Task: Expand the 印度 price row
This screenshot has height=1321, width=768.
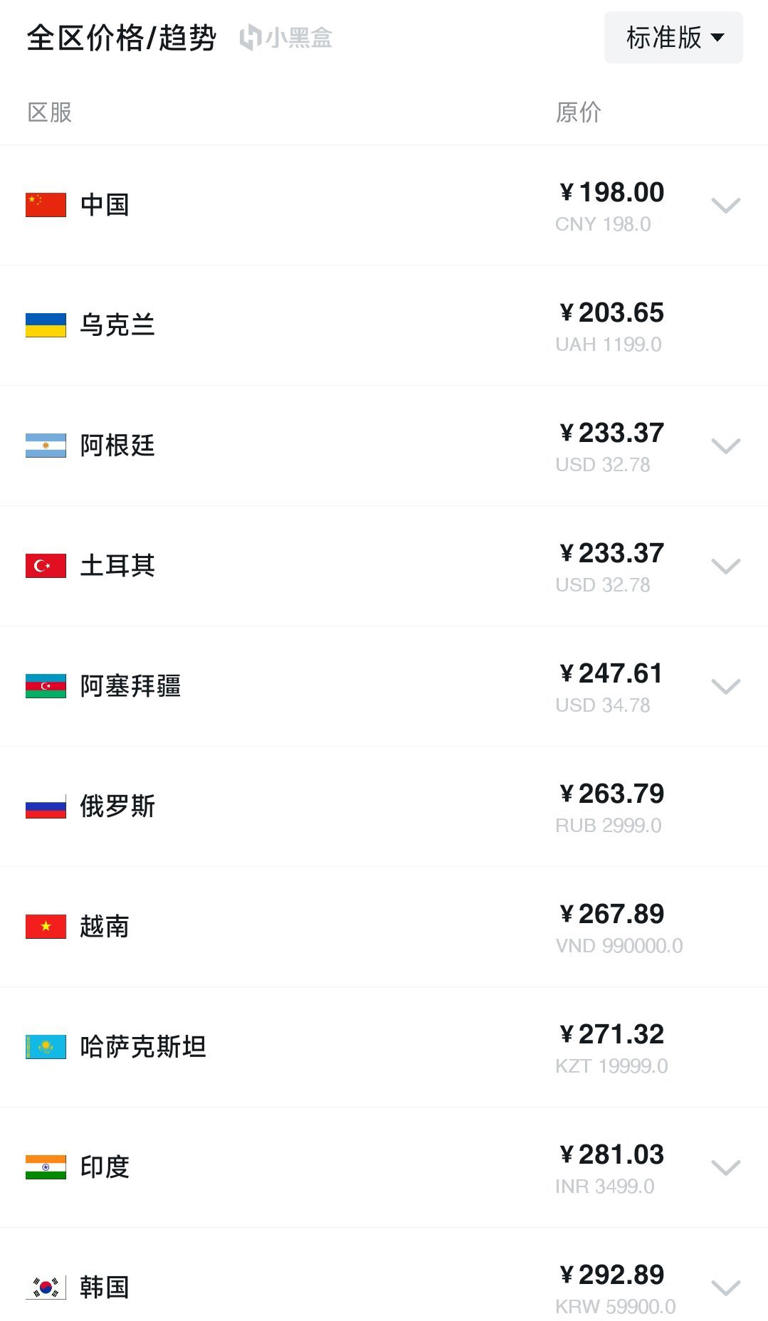Action: click(725, 1167)
